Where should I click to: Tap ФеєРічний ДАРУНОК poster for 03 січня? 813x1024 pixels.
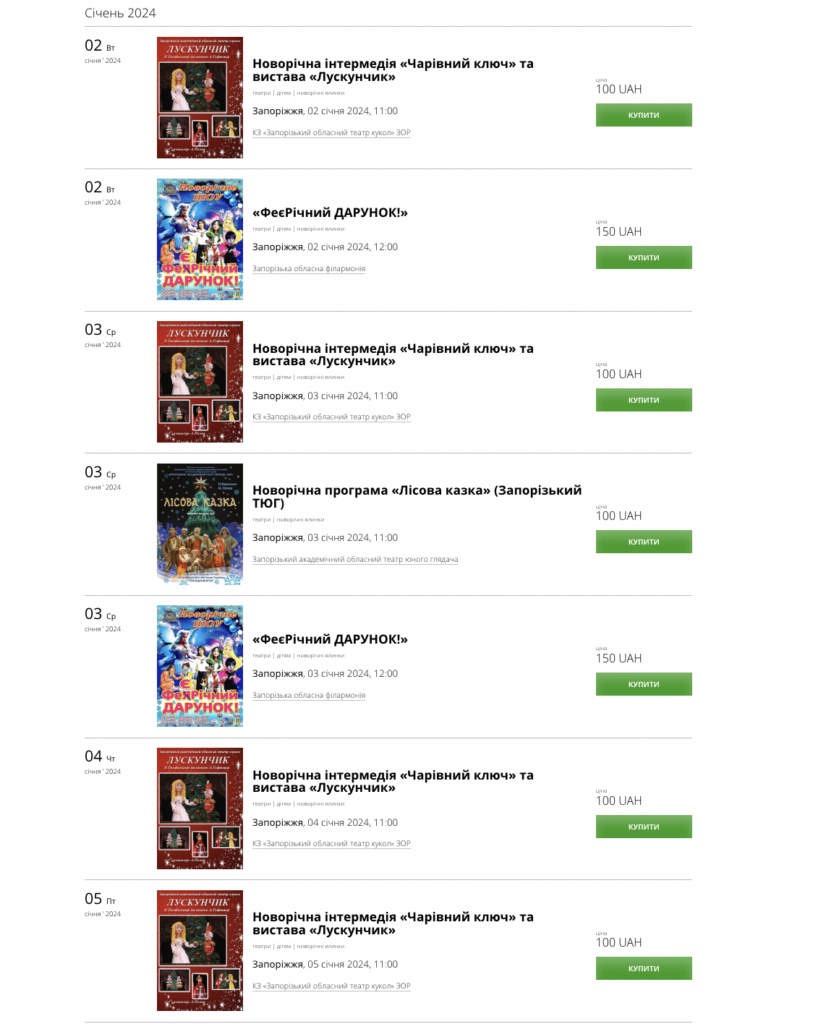(200, 666)
